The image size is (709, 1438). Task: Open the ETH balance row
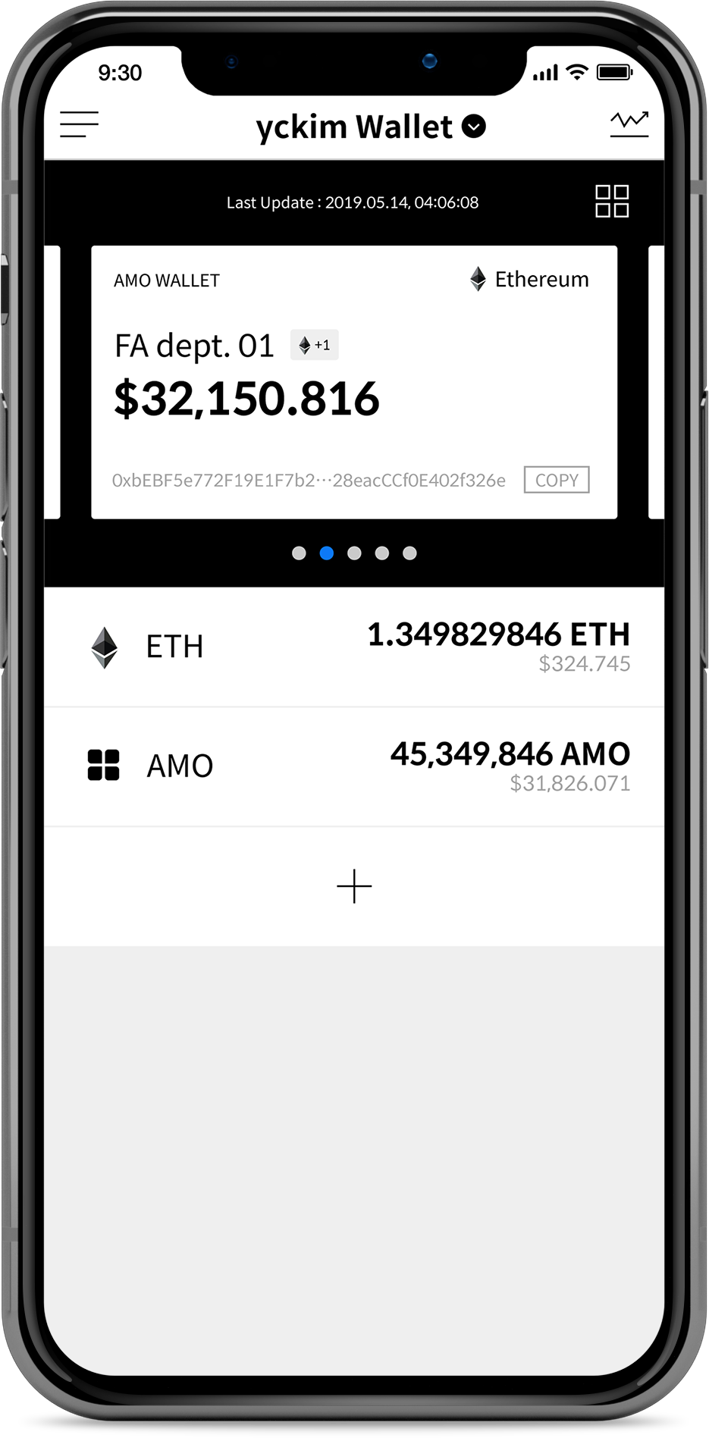pos(353,647)
